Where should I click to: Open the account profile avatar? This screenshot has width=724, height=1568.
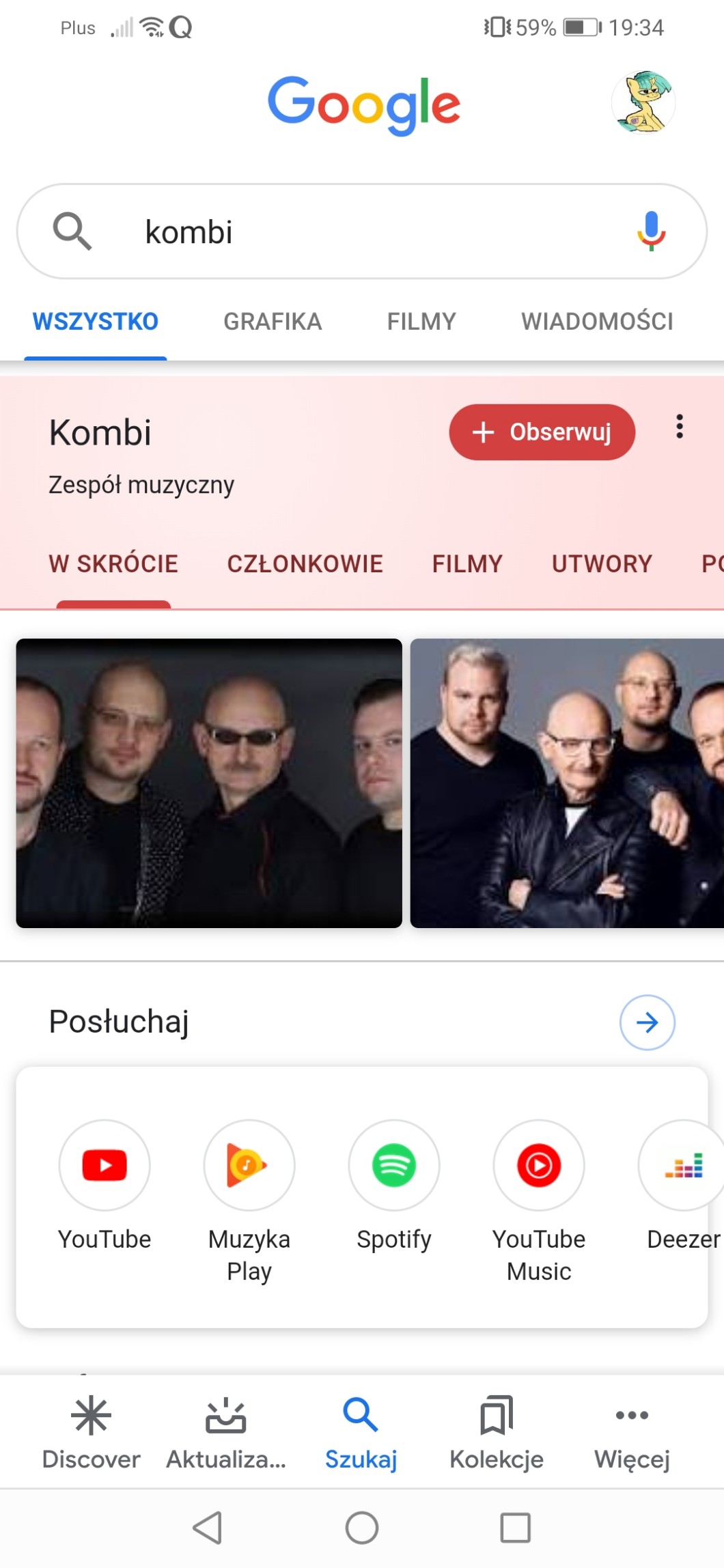(x=643, y=102)
